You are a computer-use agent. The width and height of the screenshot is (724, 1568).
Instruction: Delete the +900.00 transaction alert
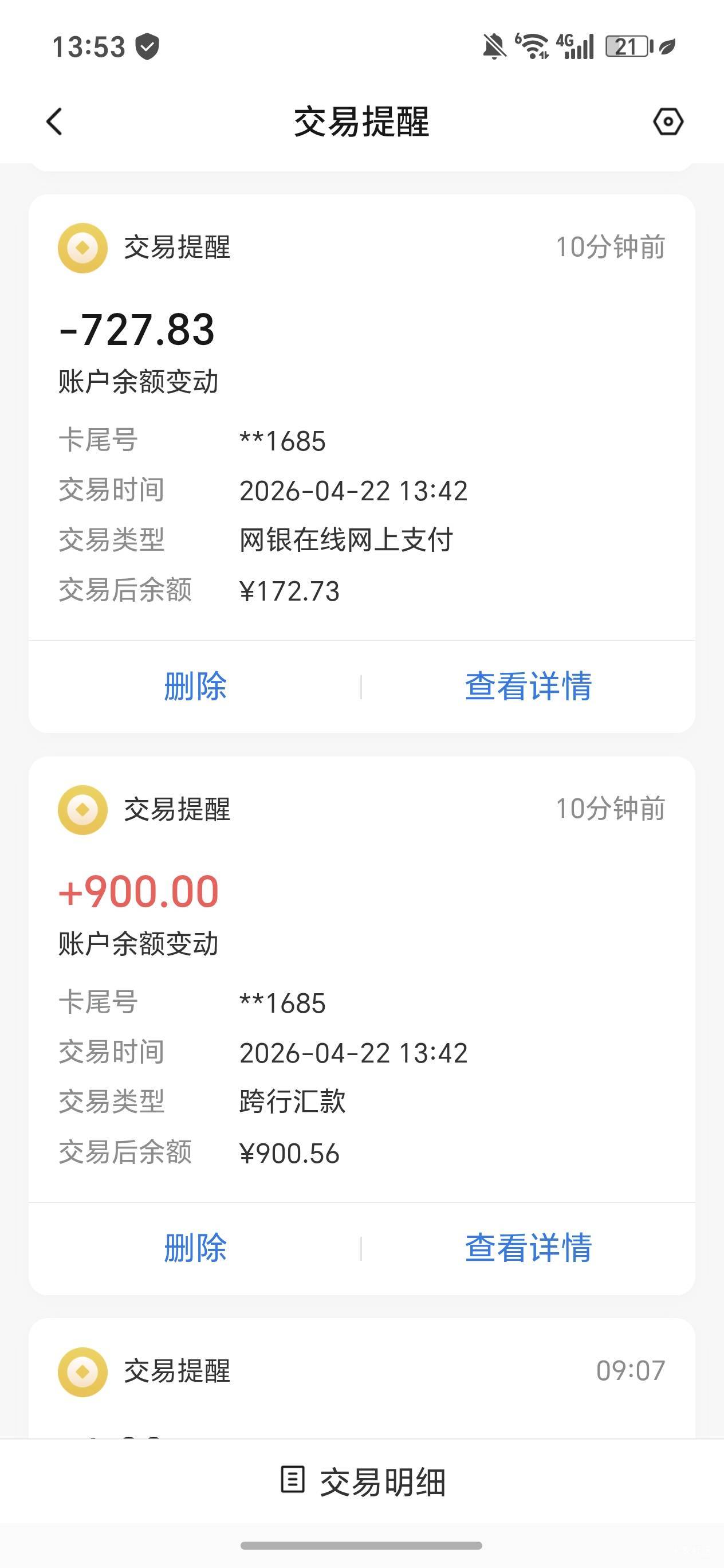coord(195,1248)
